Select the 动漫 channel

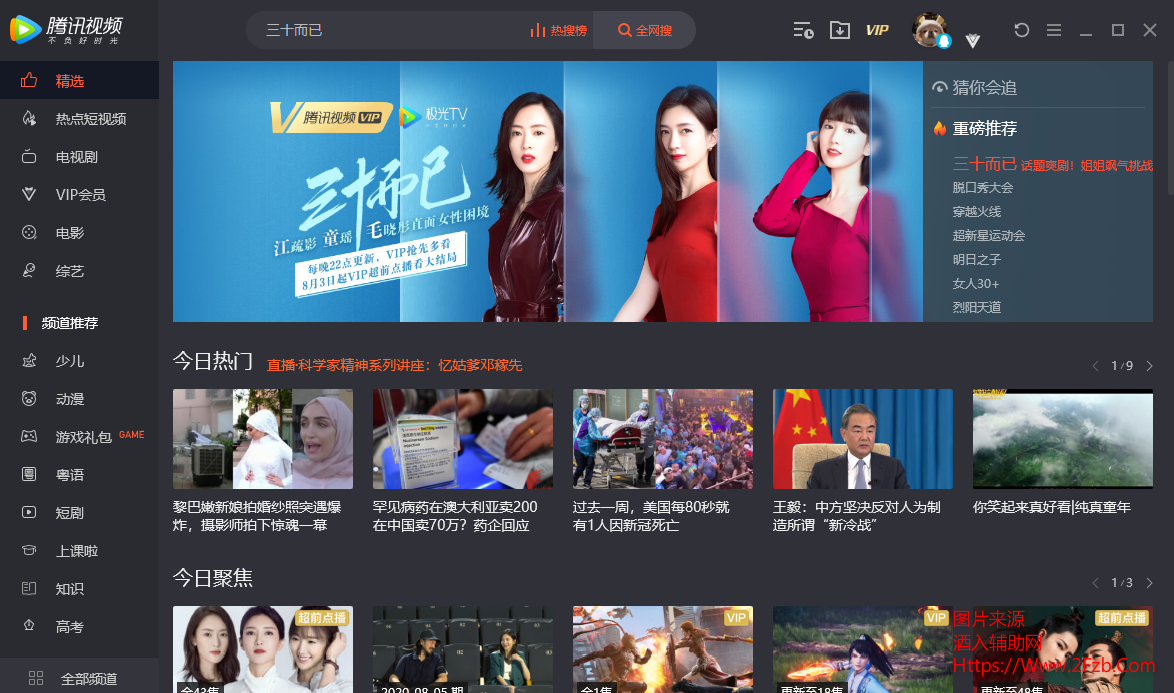point(70,399)
